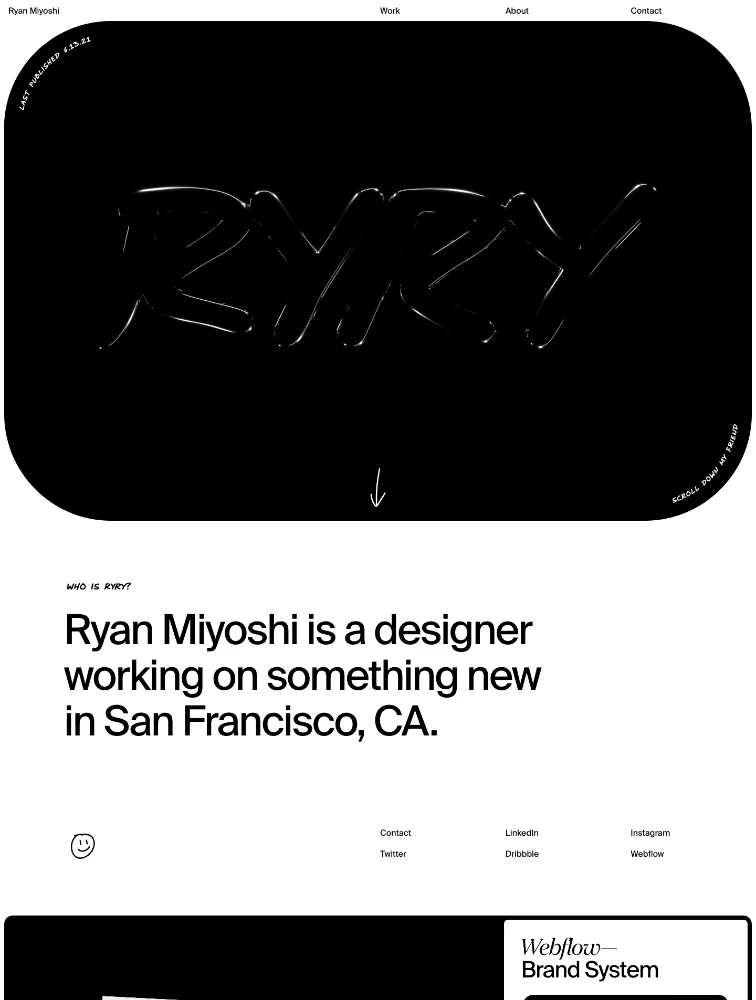Viewport: 756px width, 1000px height.
Task: Go to the Work section
Action: 389,11
